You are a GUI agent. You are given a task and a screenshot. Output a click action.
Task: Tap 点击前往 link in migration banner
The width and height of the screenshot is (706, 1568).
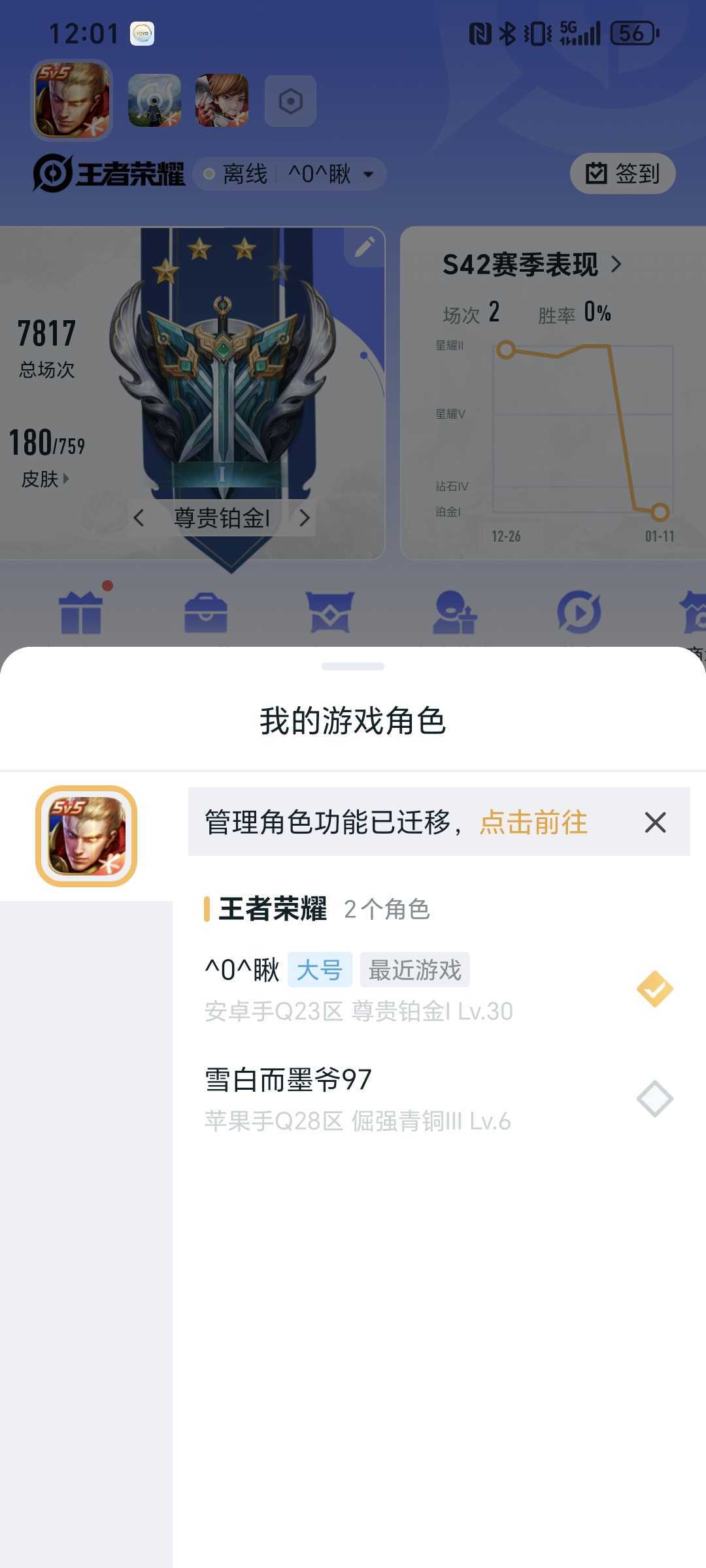pyautogui.click(x=533, y=822)
